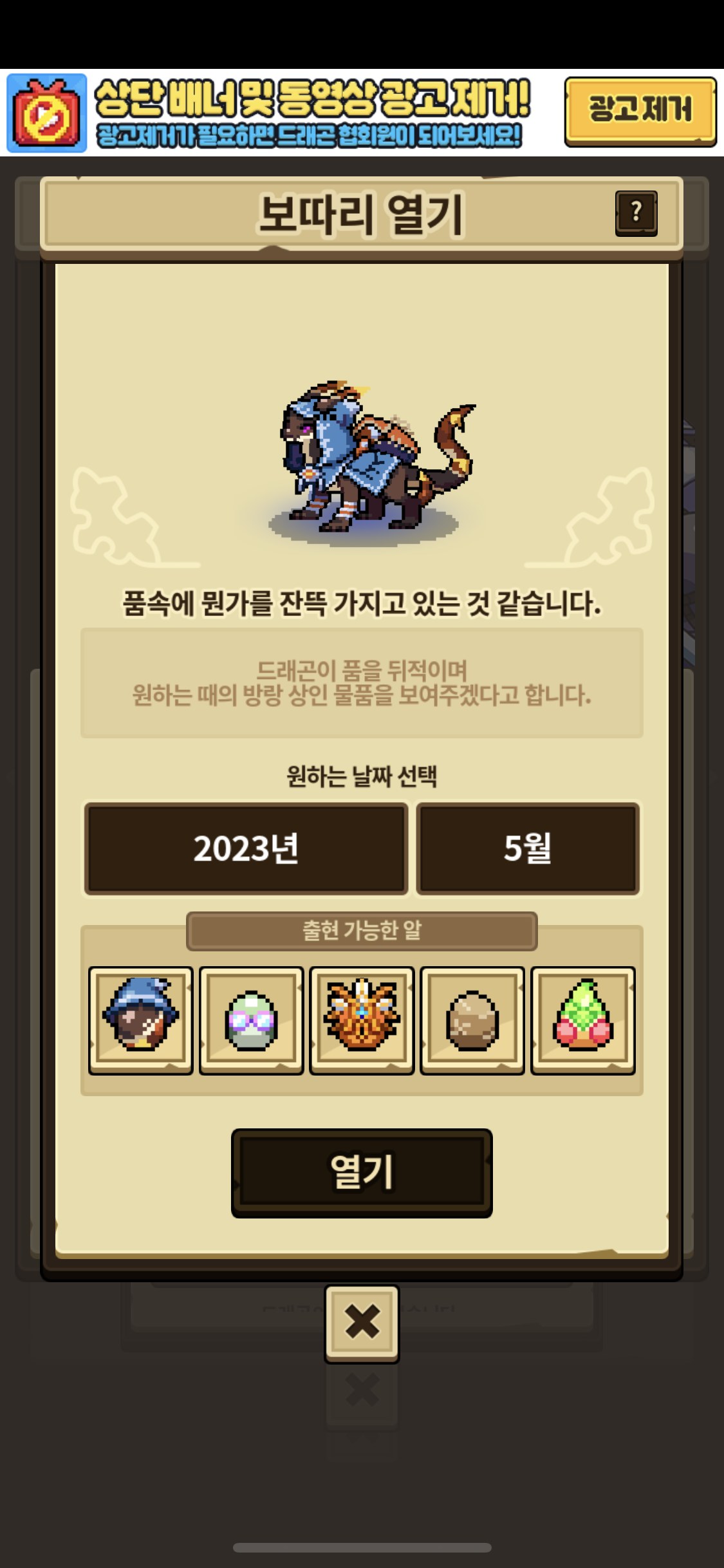Viewport: 724px width, 1568px height.
Task: Select the green and red fruit egg
Action: click(x=583, y=1020)
